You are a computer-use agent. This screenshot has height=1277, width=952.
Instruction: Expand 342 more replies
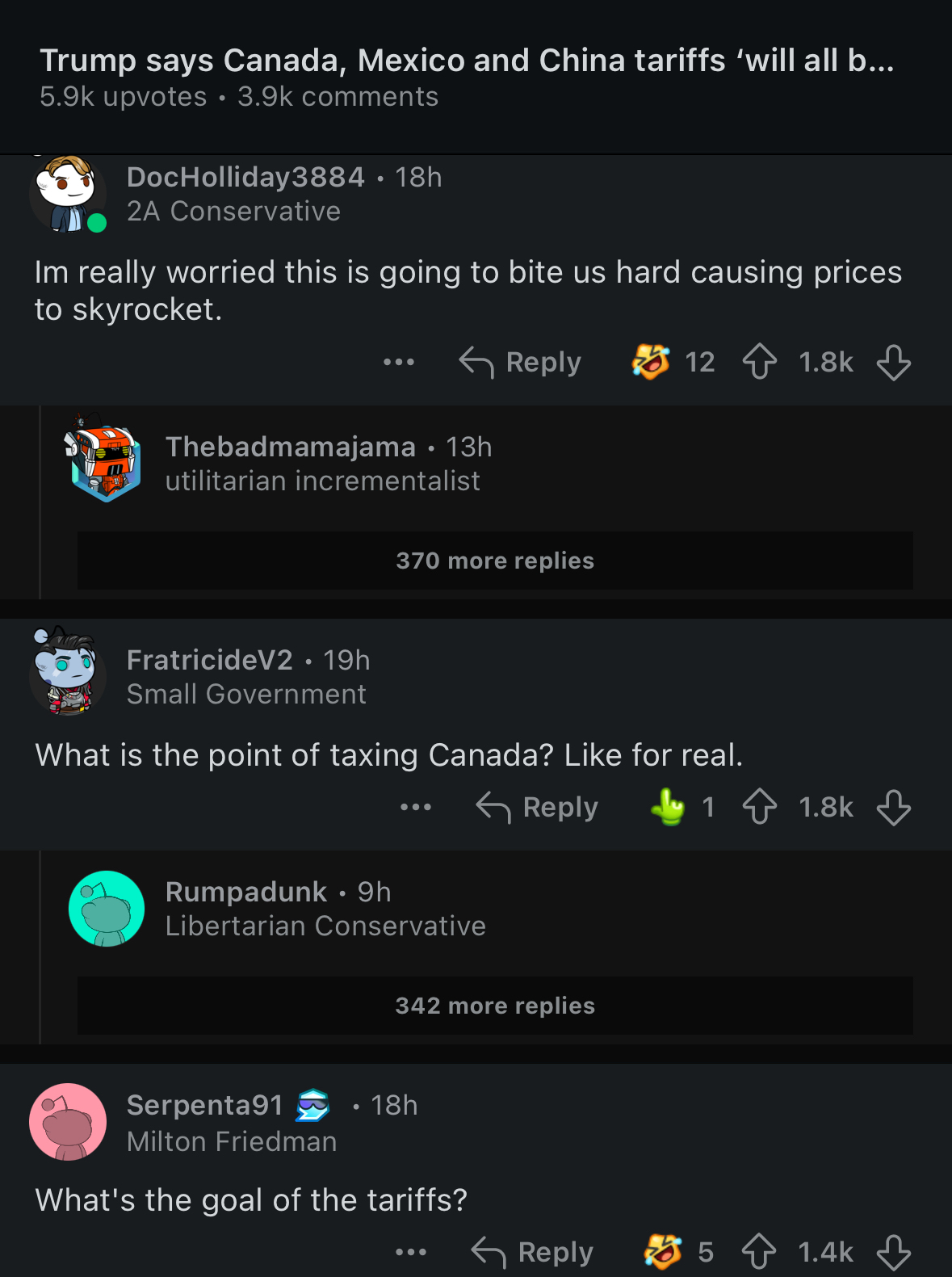tap(495, 1006)
